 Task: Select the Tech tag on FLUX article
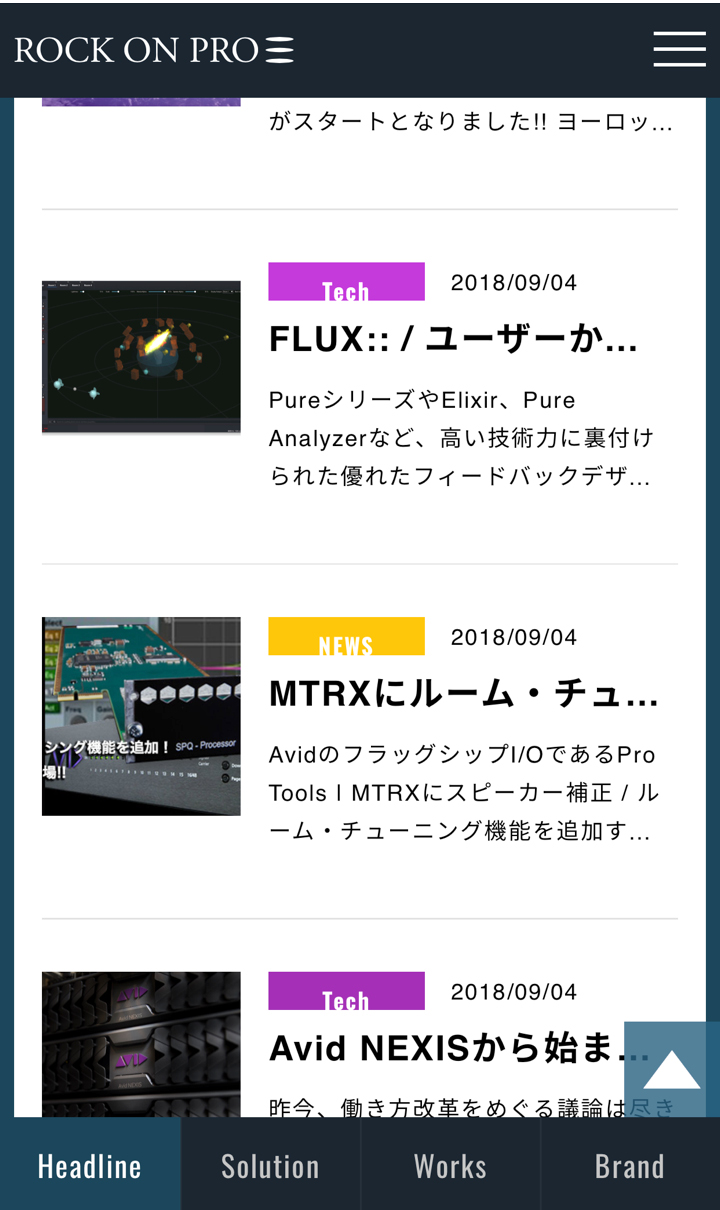[x=346, y=282]
